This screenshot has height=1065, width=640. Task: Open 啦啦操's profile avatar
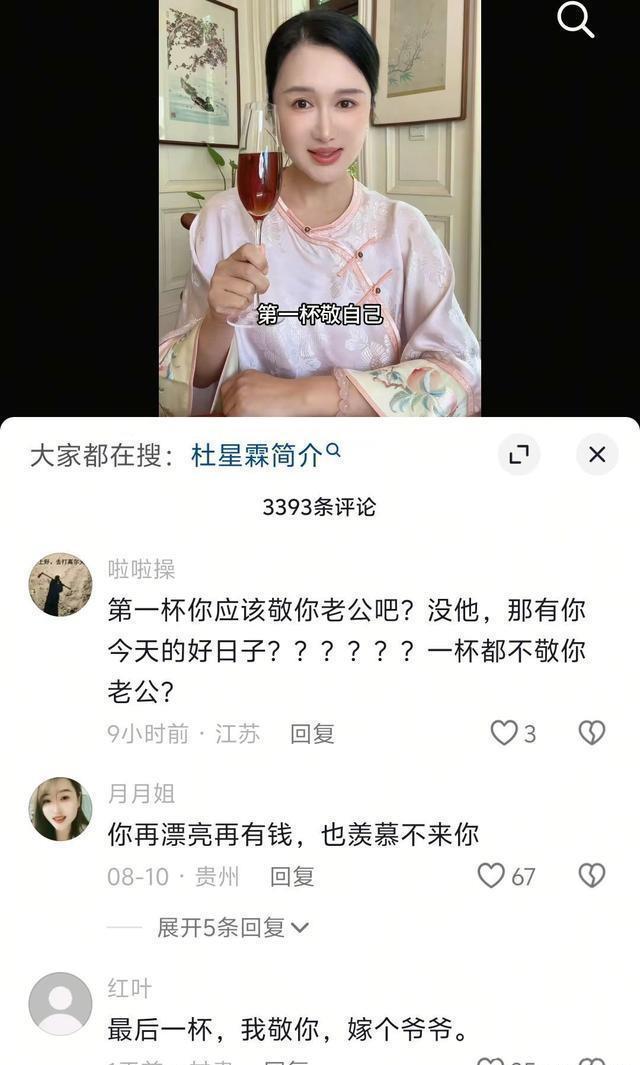pos(60,584)
